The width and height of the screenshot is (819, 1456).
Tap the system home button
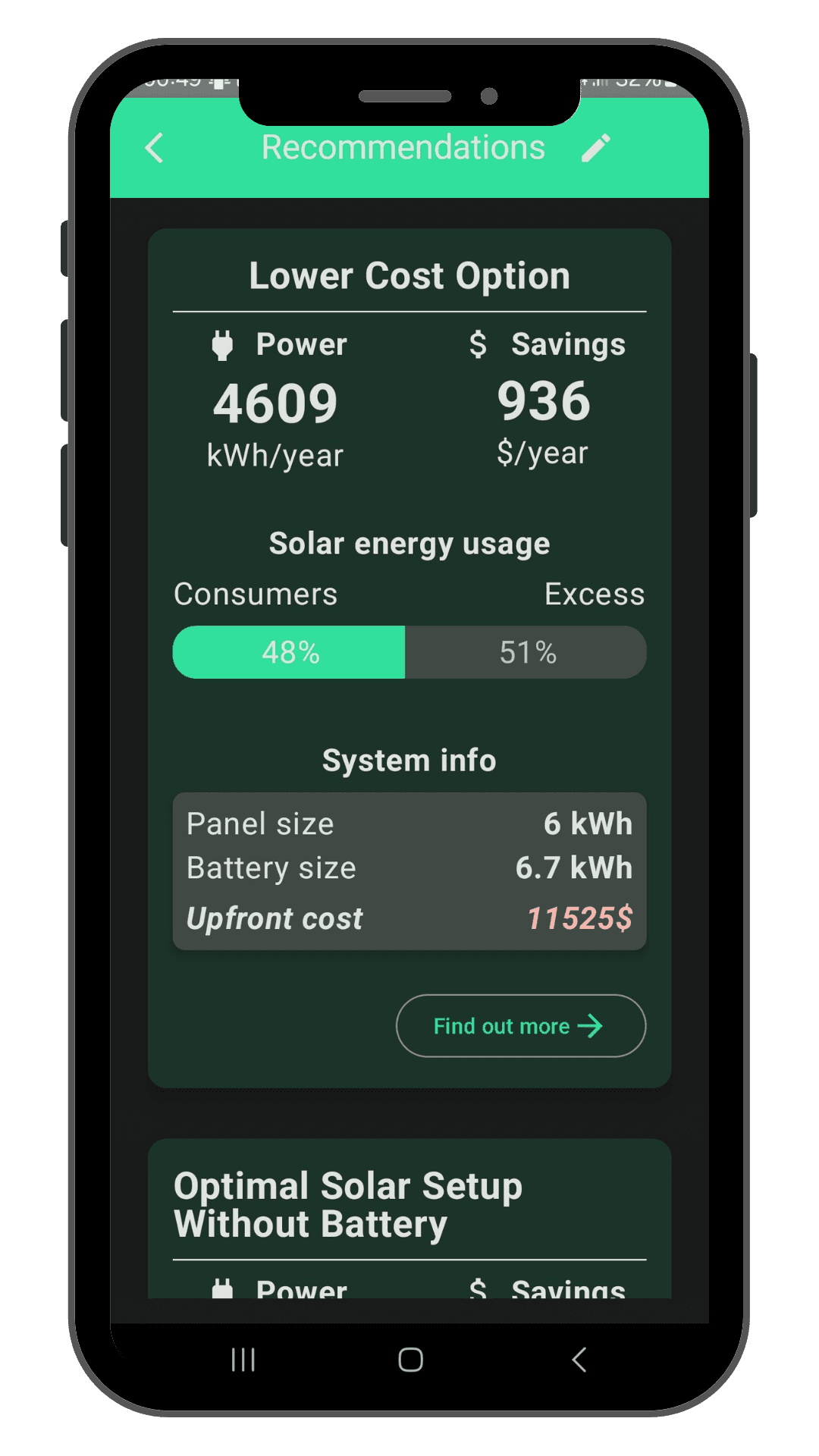click(410, 1360)
